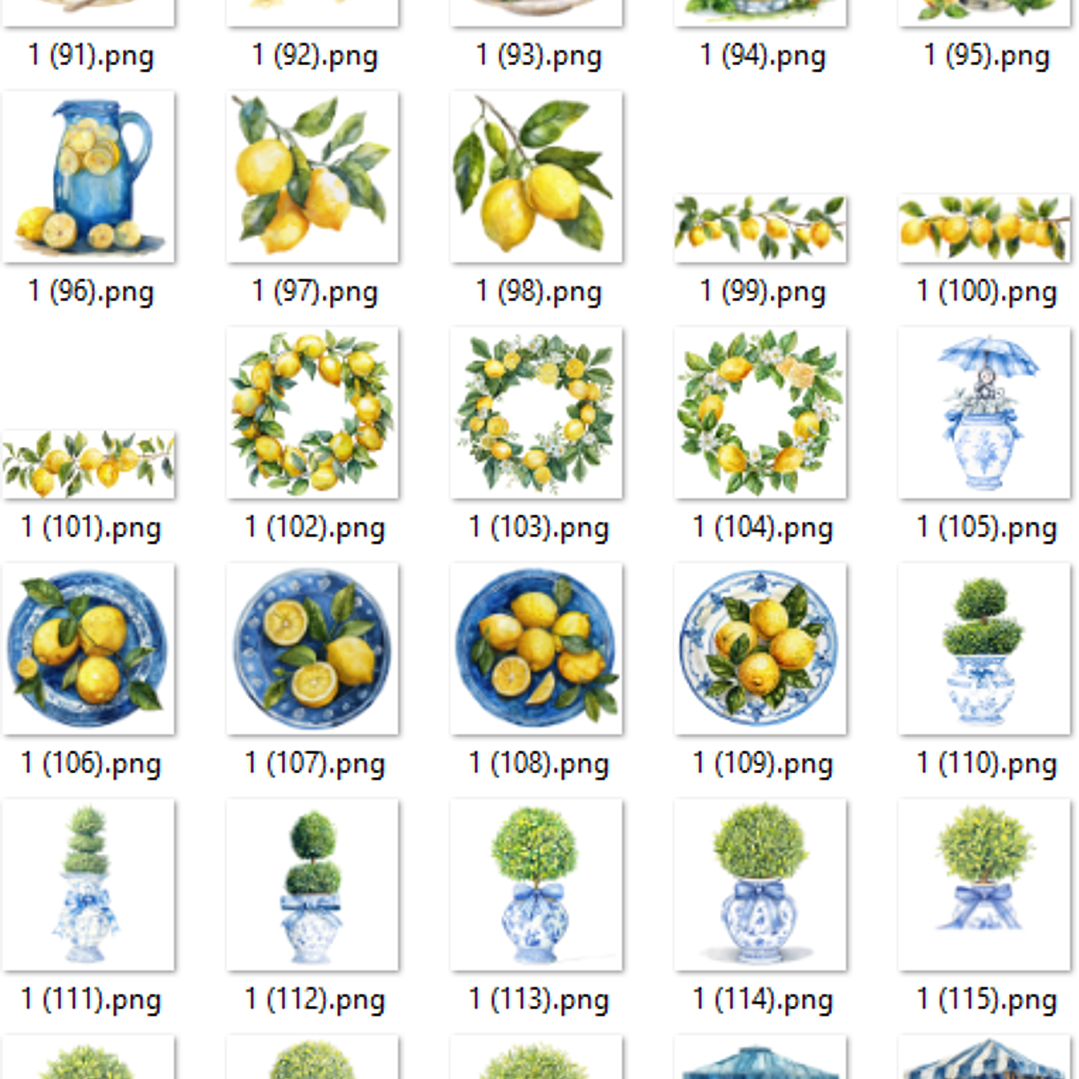Select file 1 (98).png
The image size is (1079, 1079).
(536, 177)
